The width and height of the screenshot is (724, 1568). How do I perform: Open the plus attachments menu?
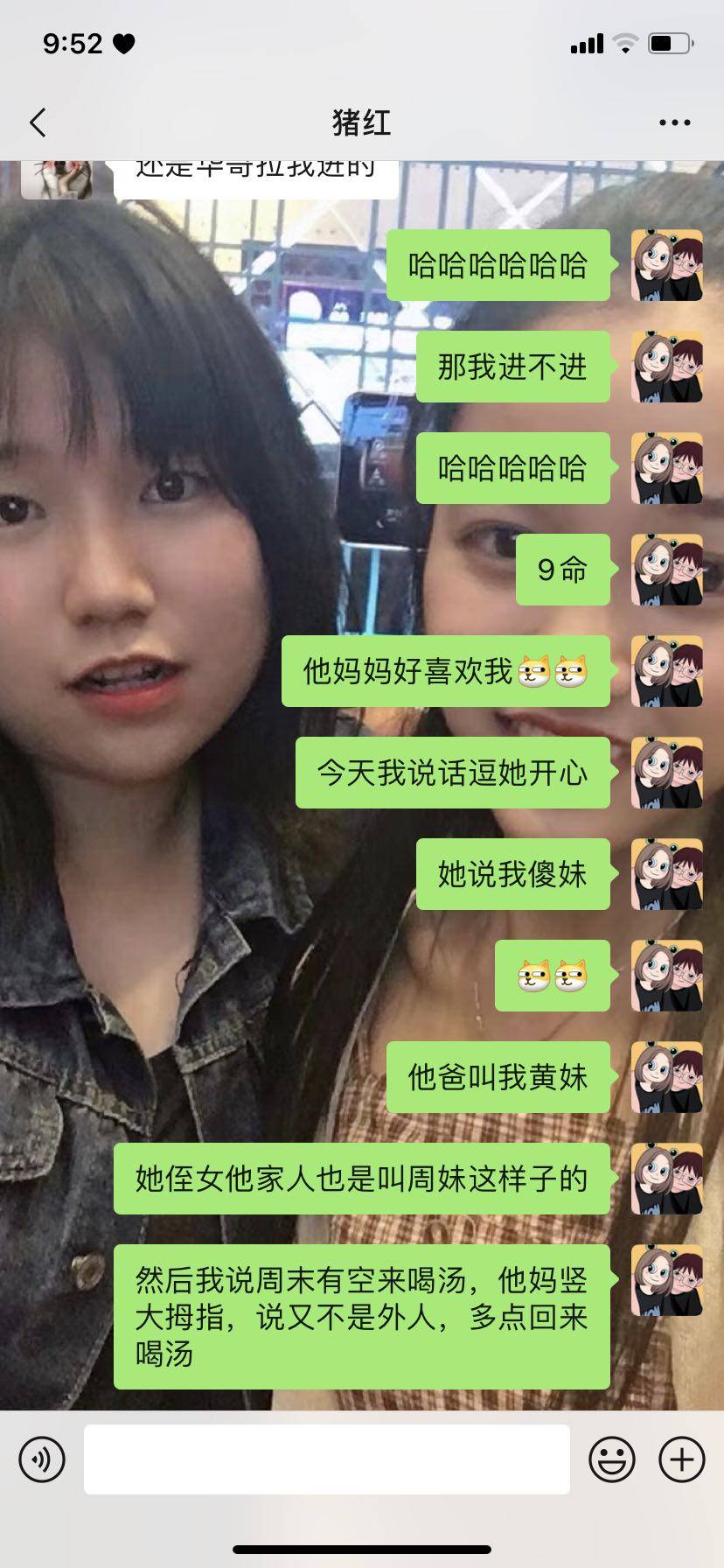click(x=681, y=1459)
